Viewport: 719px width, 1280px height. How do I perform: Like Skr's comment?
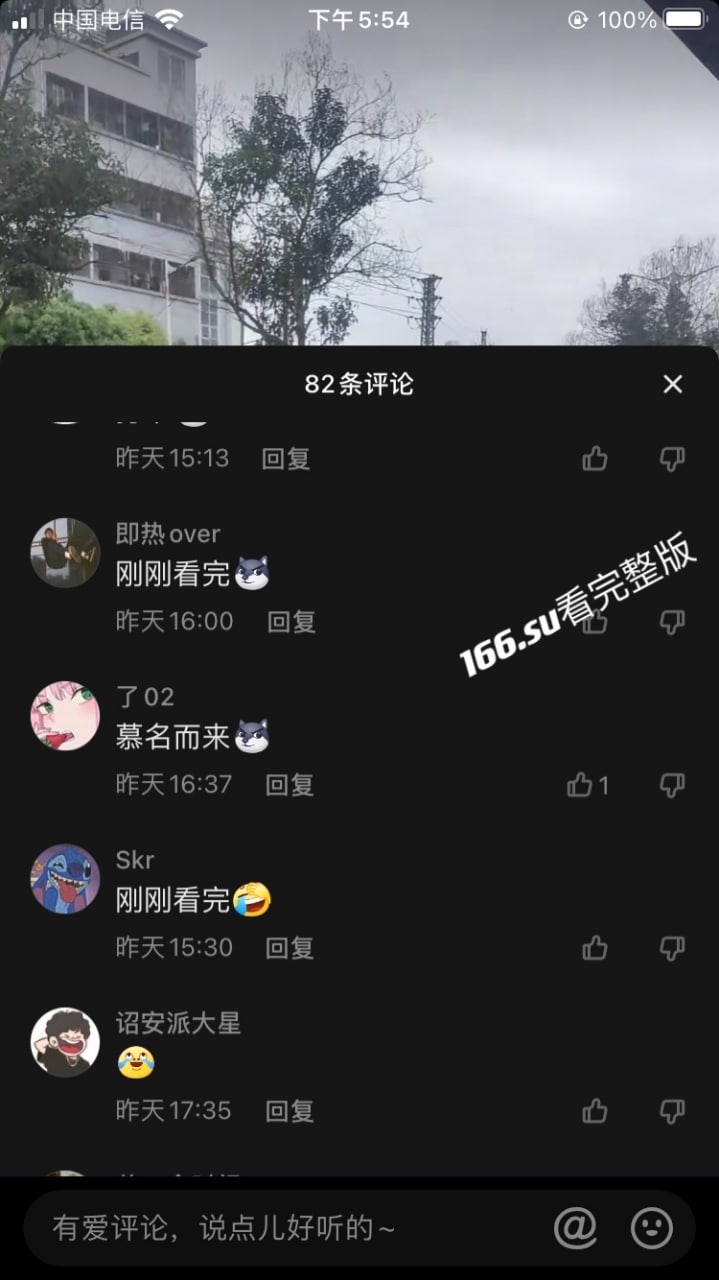pyautogui.click(x=595, y=947)
